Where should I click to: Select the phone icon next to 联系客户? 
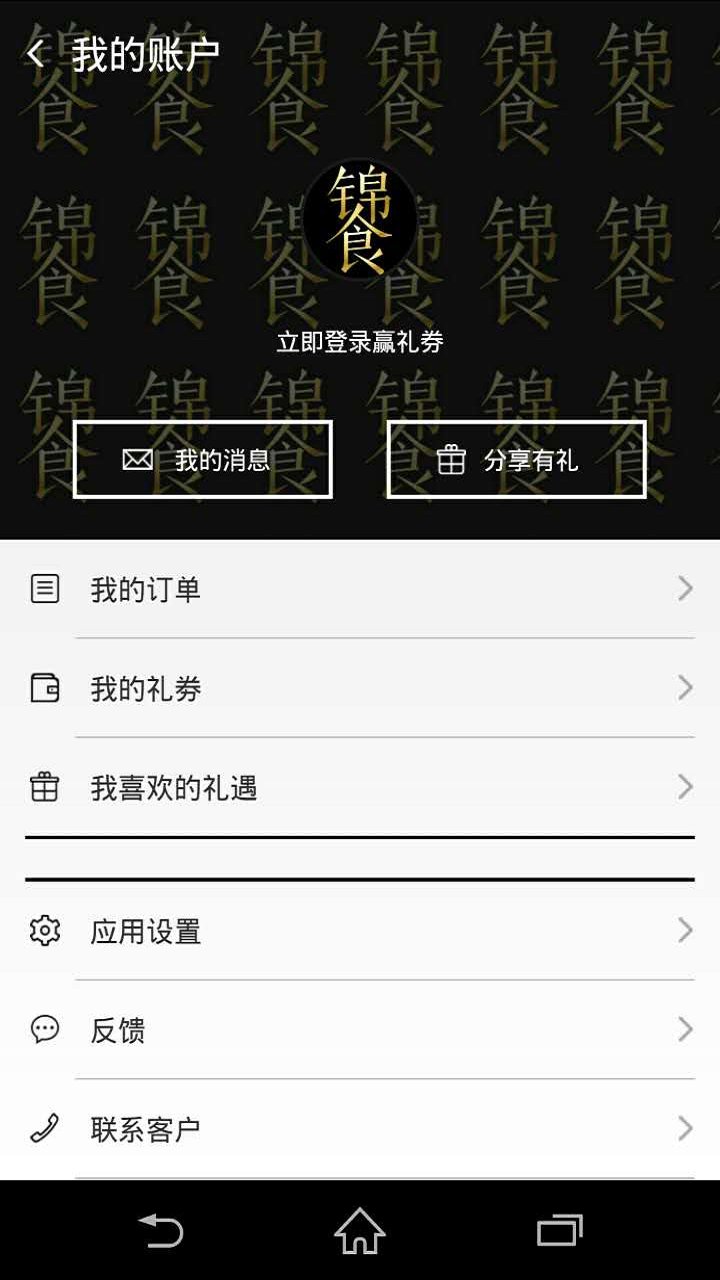(44, 1127)
